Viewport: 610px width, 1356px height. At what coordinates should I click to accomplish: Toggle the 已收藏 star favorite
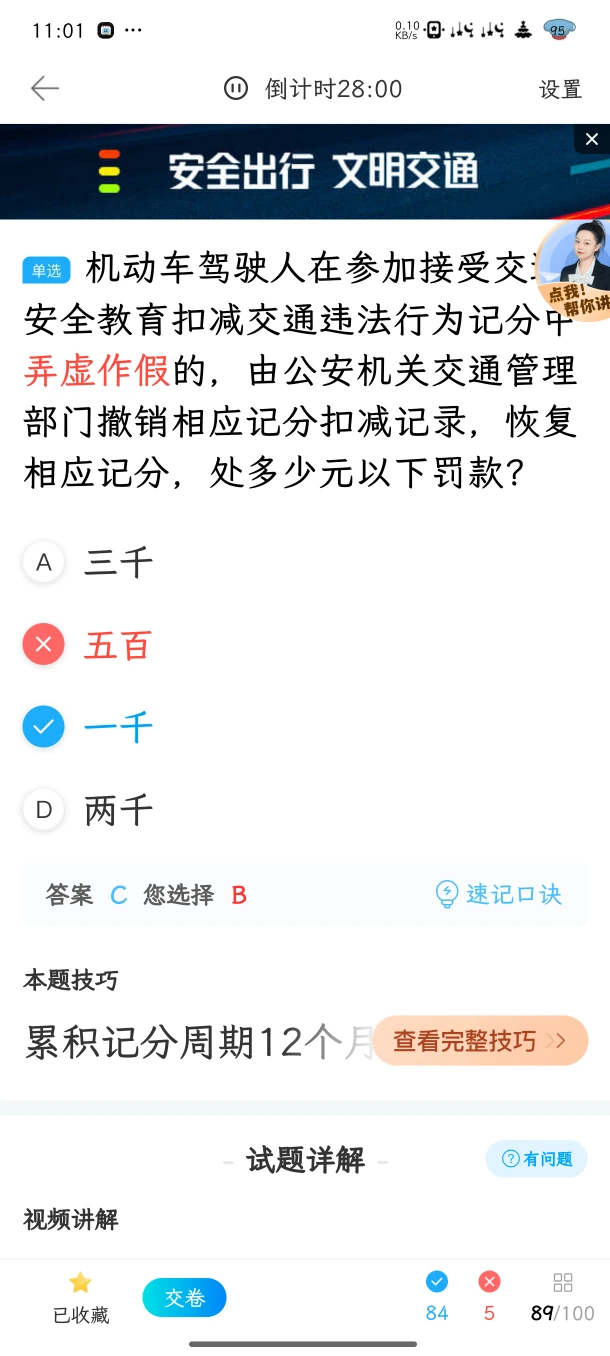pyautogui.click(x=80, y=1297)
